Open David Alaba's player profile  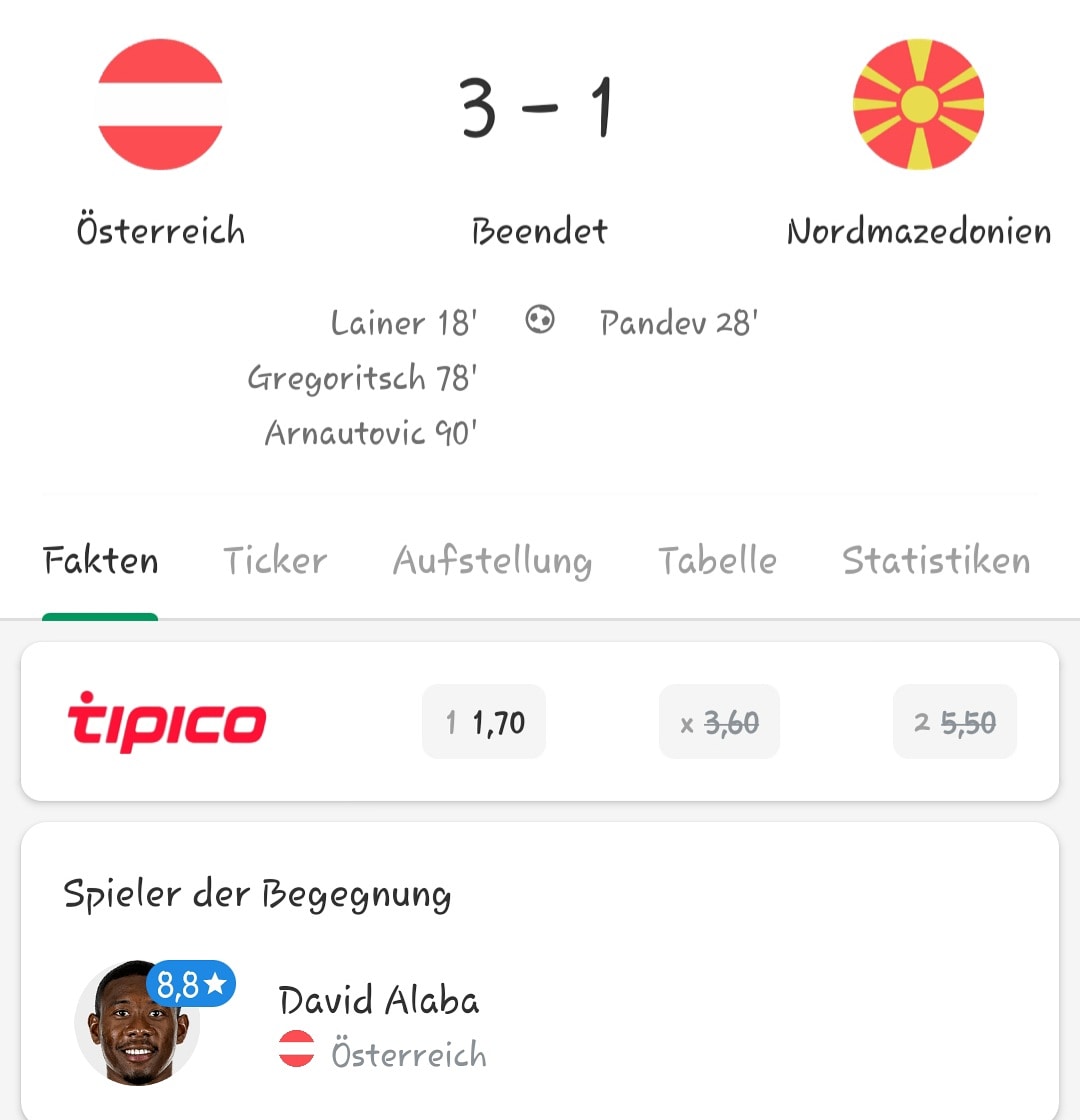tap(378, 1000)
